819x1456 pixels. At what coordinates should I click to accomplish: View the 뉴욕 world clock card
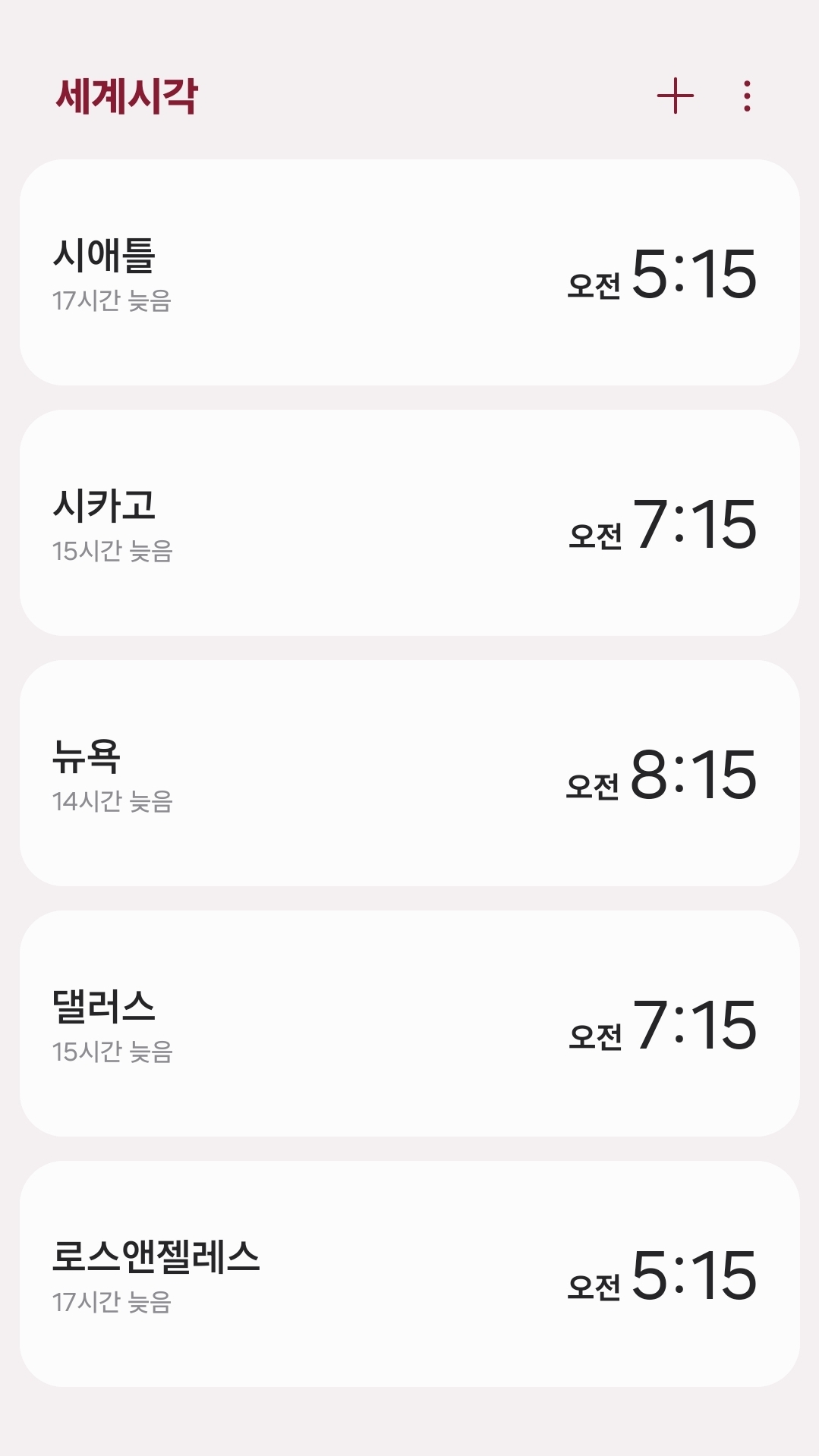[x=409, y=773]
